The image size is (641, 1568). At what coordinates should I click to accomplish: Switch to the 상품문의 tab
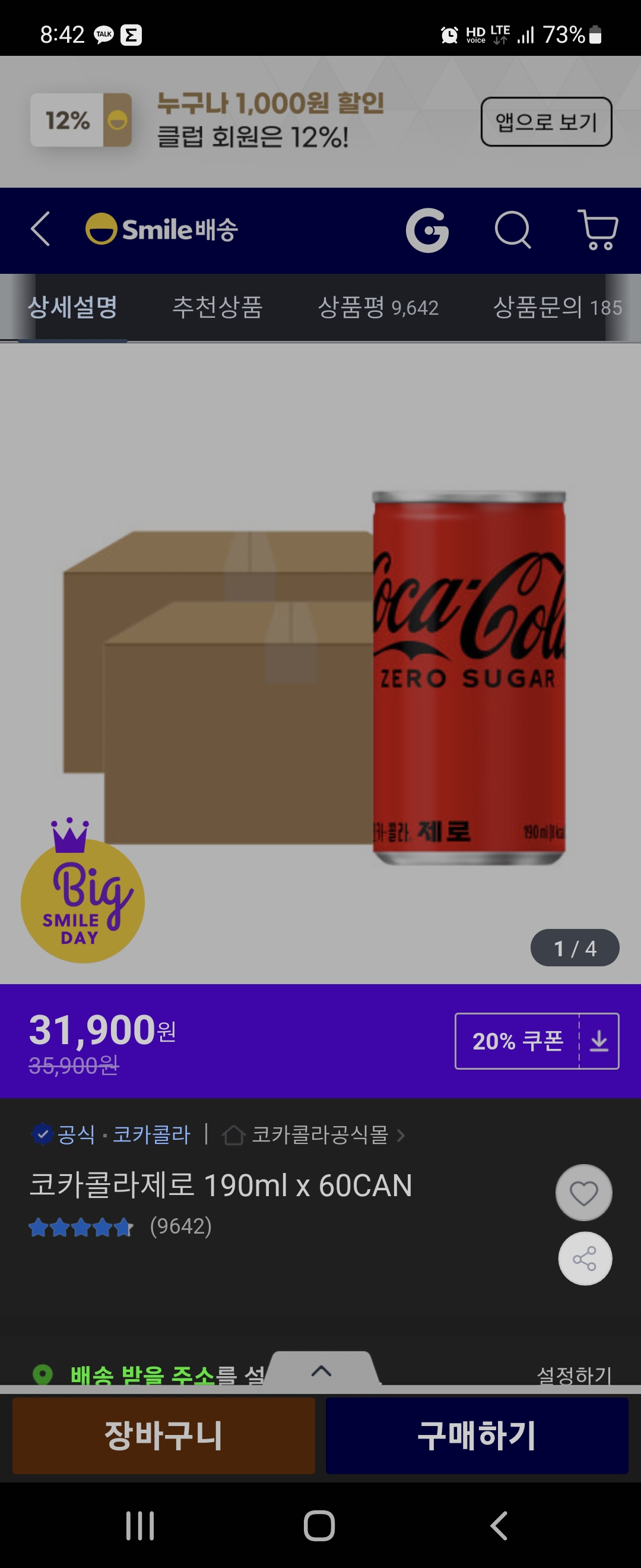coord(557,308)
